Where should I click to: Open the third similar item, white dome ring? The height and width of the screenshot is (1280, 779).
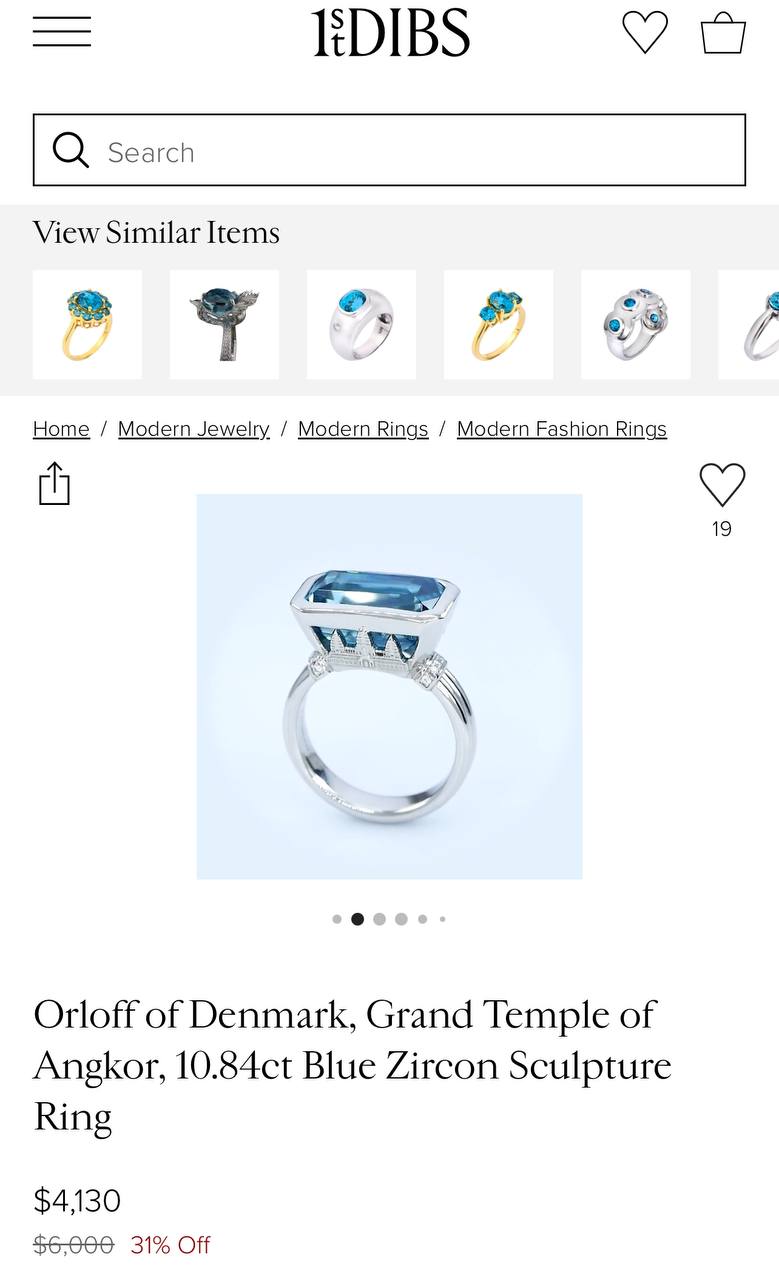(361, 324)
